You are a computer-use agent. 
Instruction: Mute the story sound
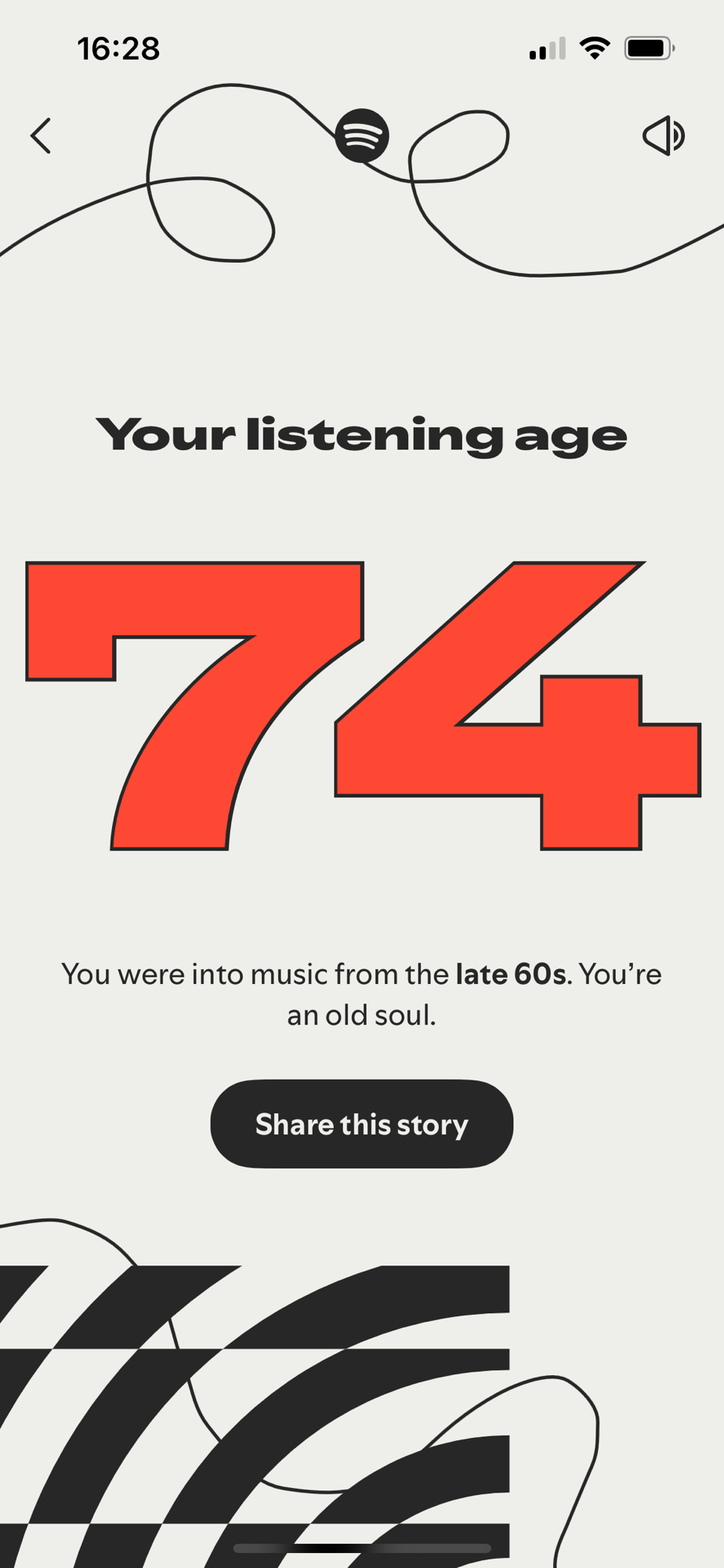(663, 136)
